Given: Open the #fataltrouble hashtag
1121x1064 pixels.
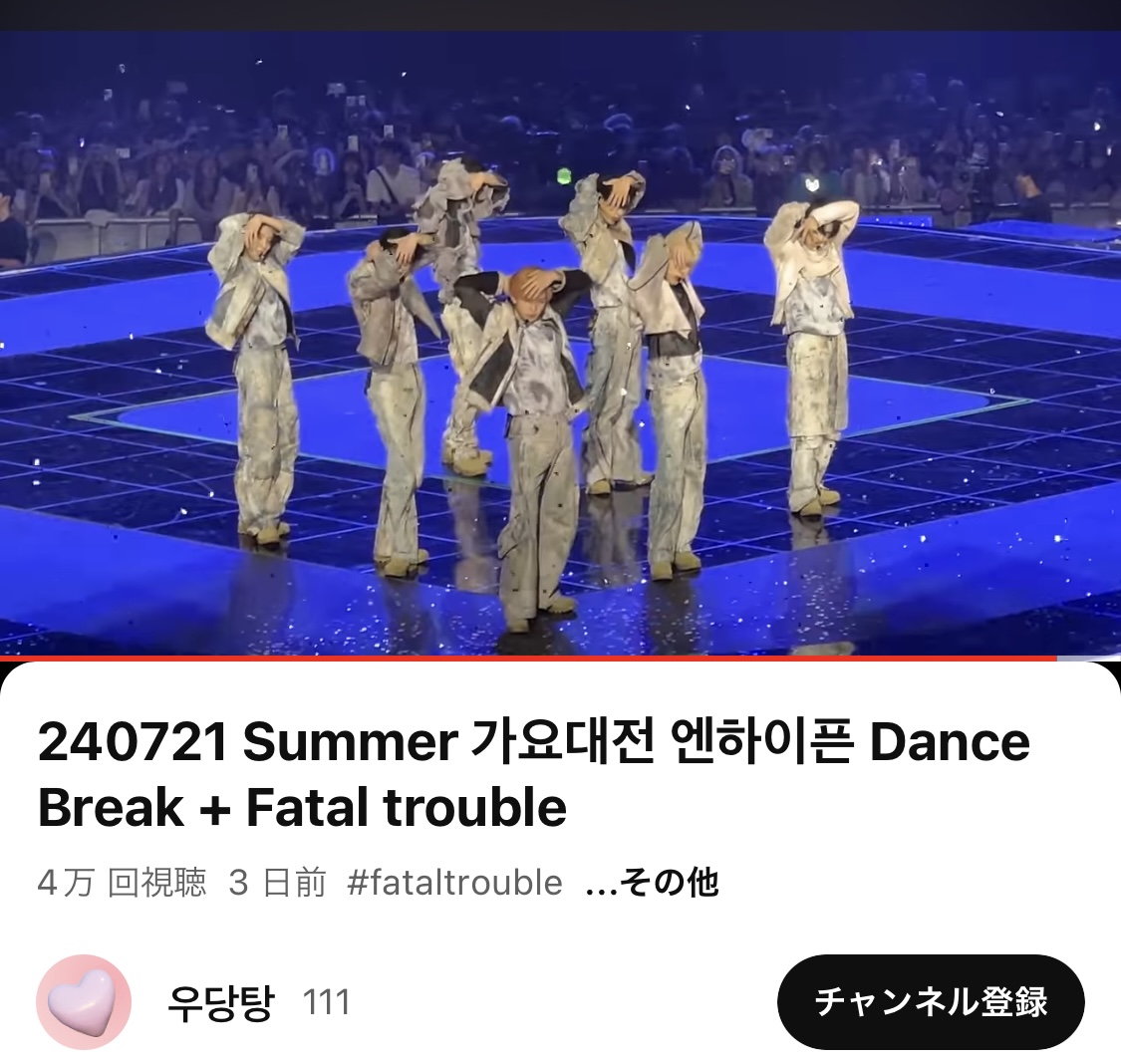Looking at the screenshot, I should point(454,883).
